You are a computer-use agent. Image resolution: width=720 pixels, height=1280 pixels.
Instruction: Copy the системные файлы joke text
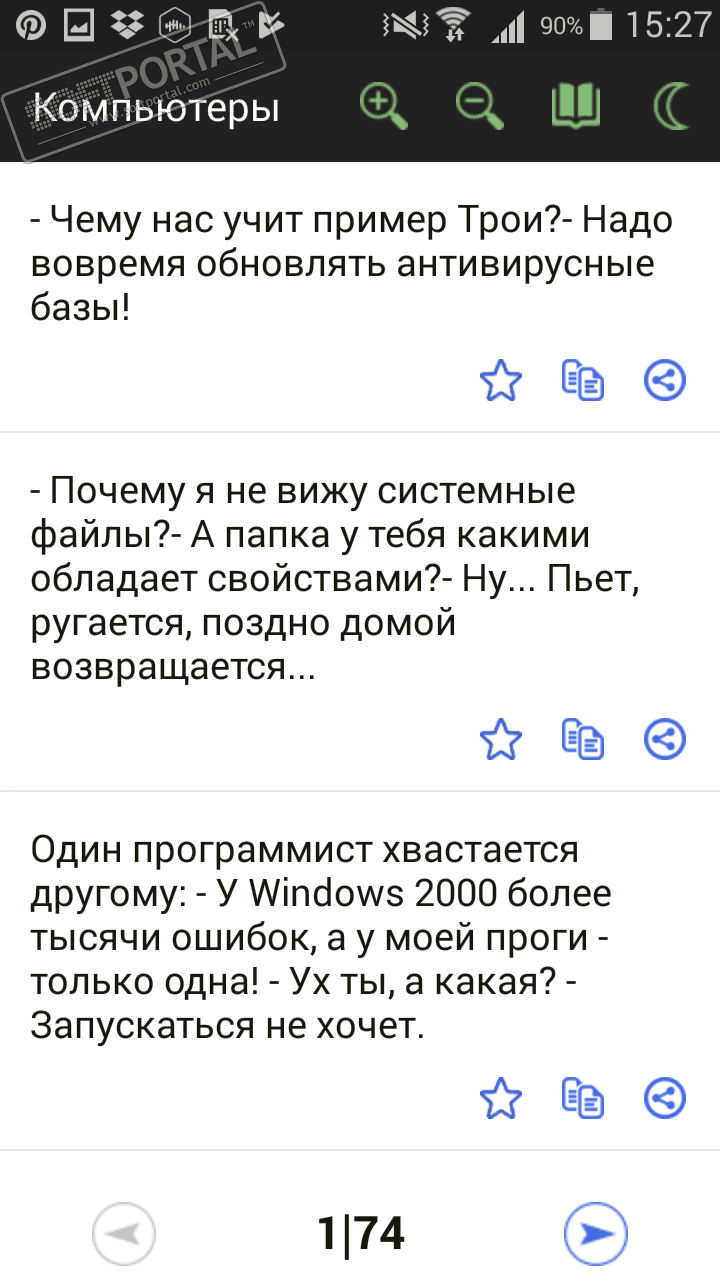(584, 740)
